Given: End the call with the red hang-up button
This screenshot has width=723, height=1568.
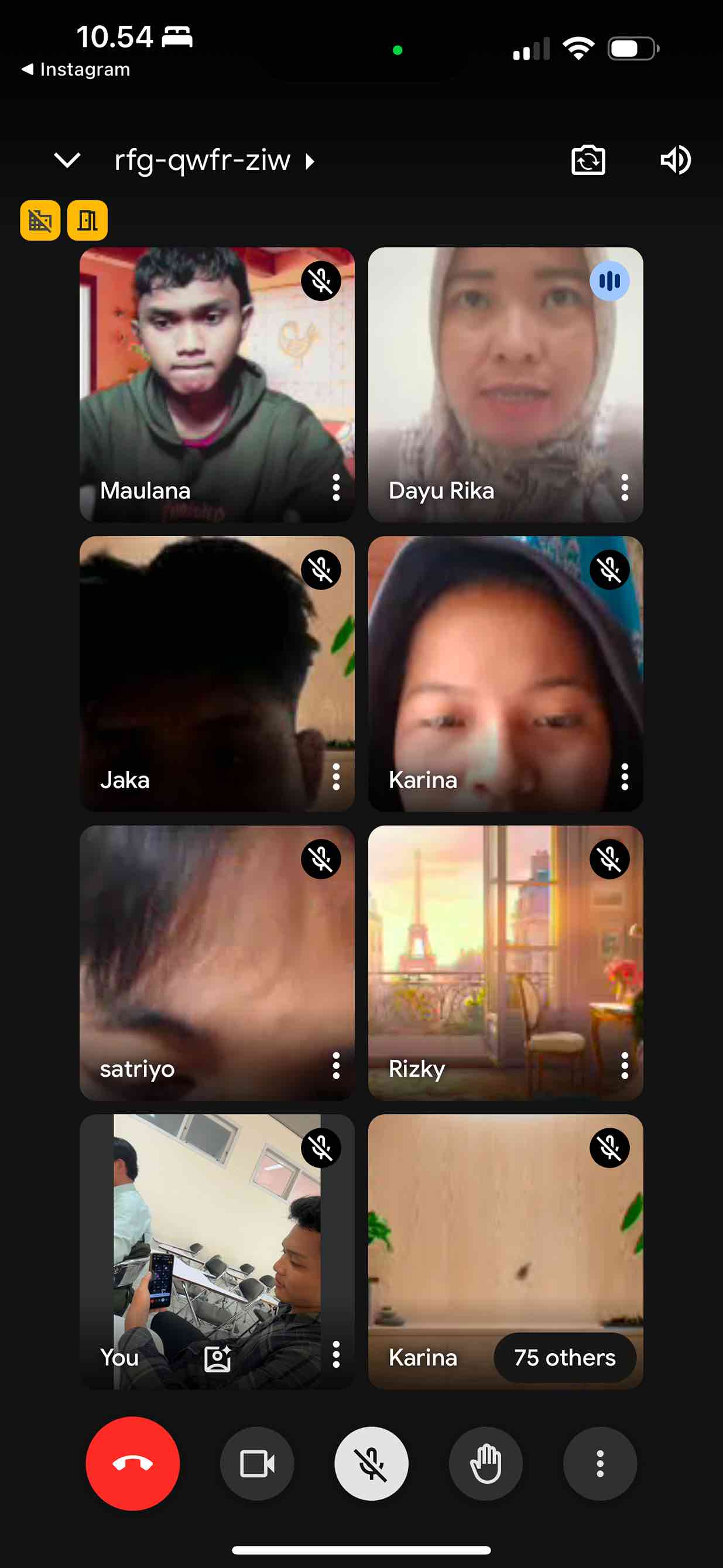Looking at the screenshot, I should pyautogui.click(x=132, y=1463).
